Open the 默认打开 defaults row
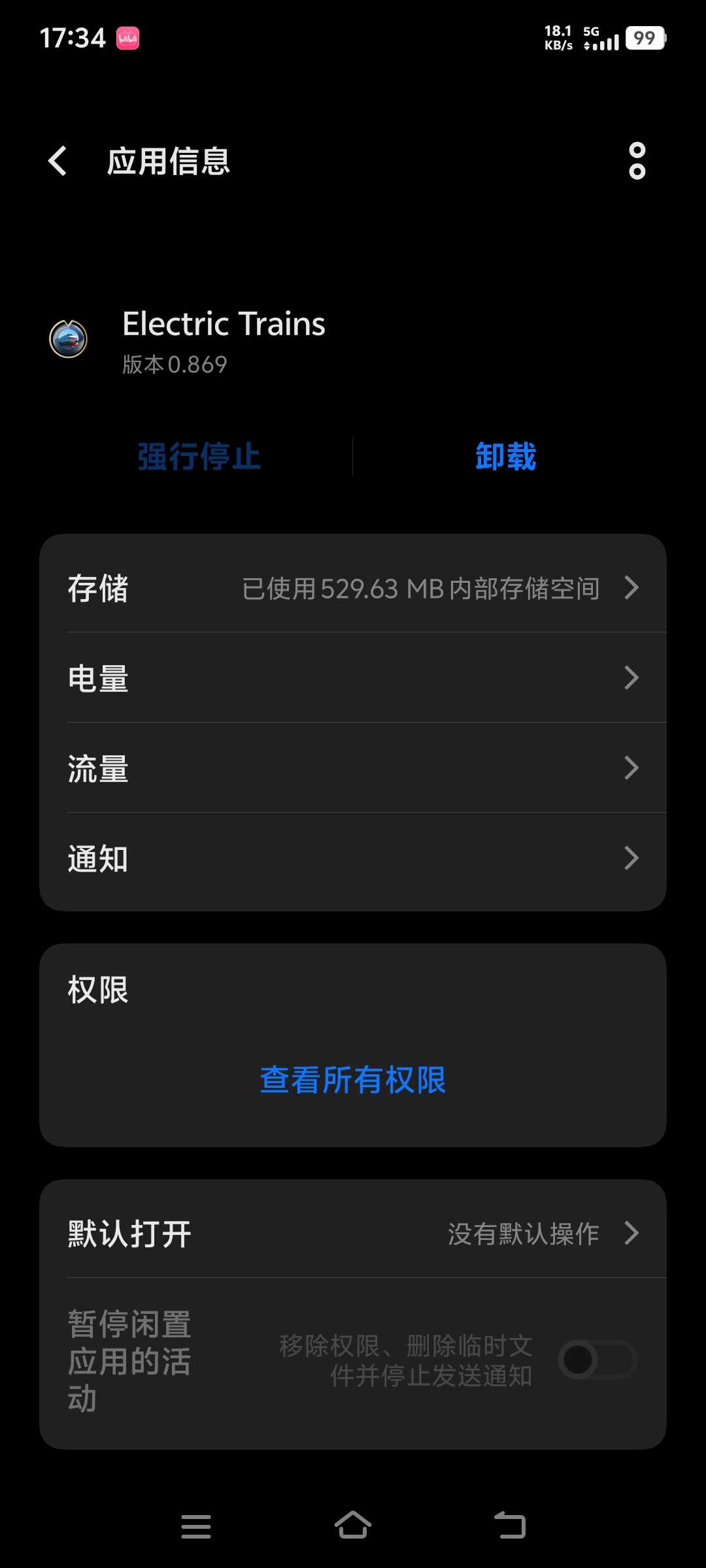The height and width of the screenshot is (1568, 706). (x=353, y=1233)
